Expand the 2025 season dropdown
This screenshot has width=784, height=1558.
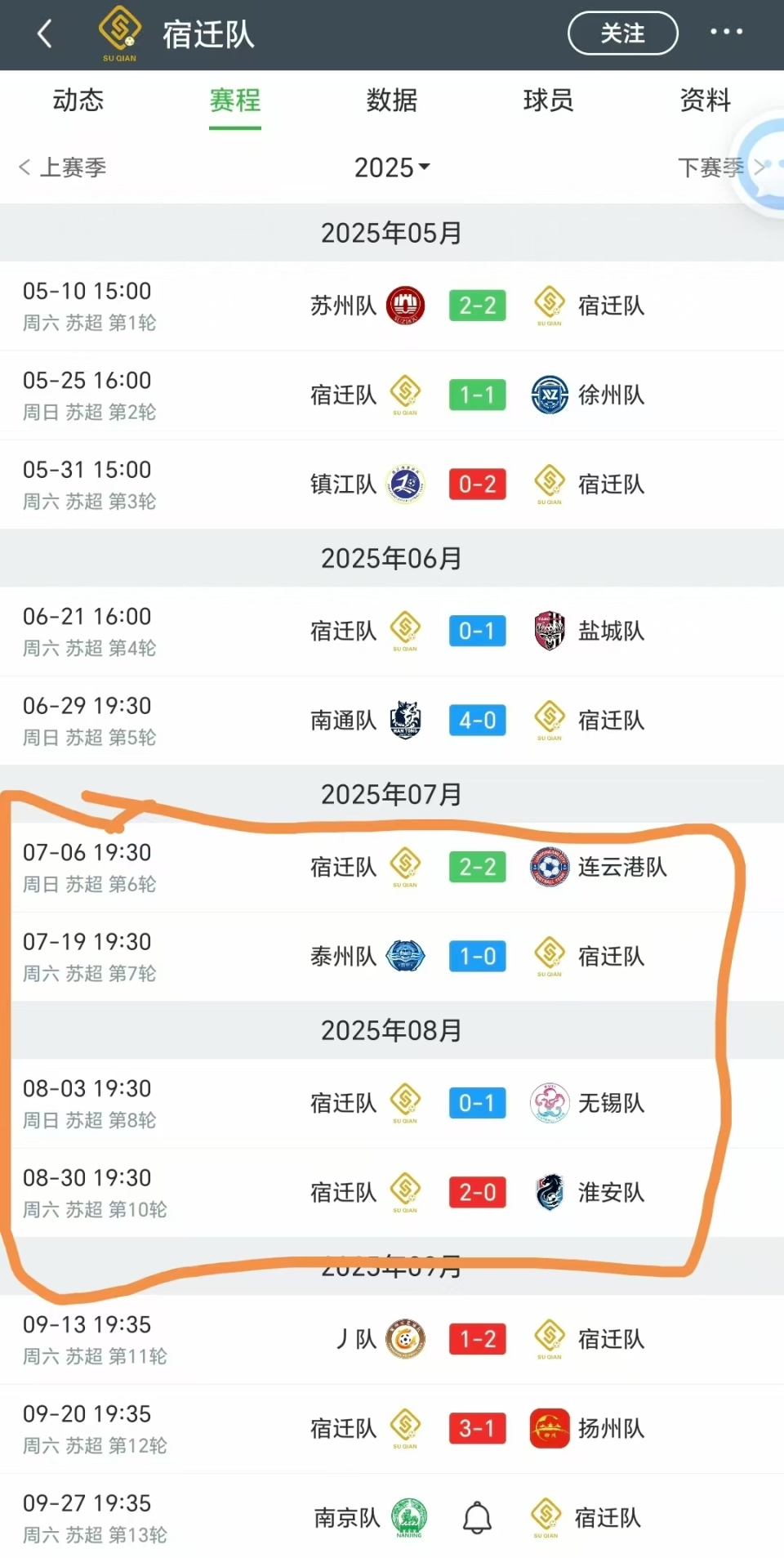[x=391, y=167]
